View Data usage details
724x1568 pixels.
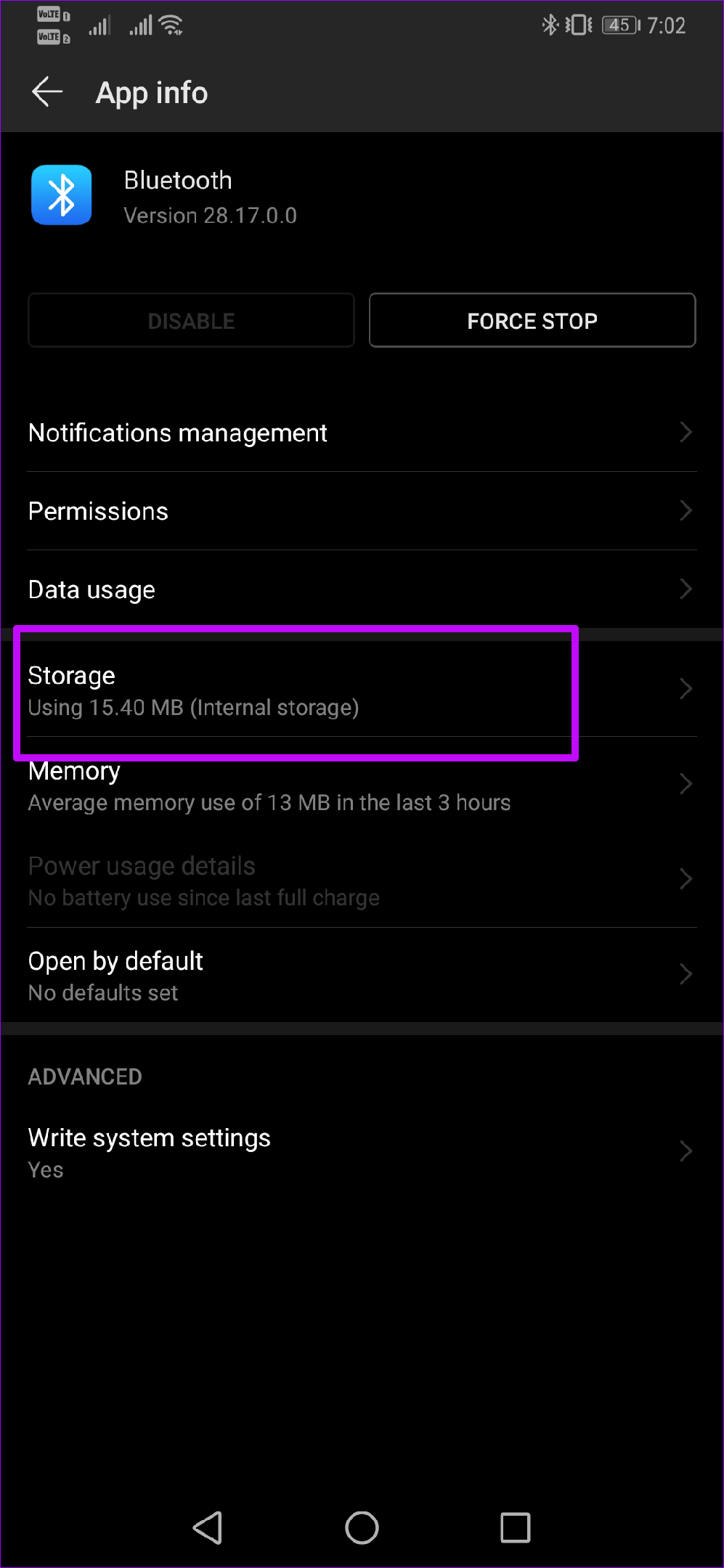tap(361, 589)
